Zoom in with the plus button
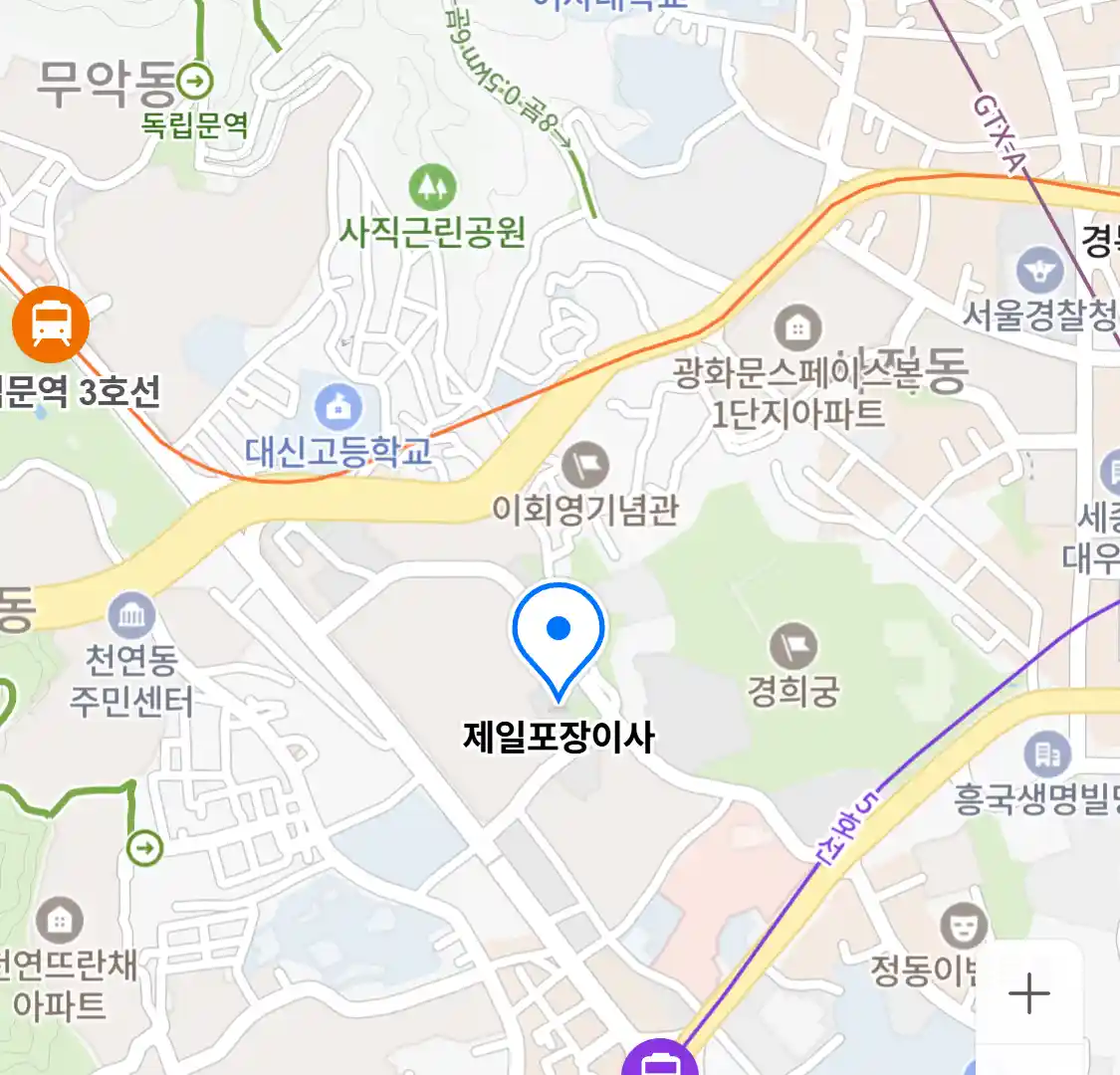Image resolution: width=1120 pixels, height=1075 pixels. coord(1028,992)
